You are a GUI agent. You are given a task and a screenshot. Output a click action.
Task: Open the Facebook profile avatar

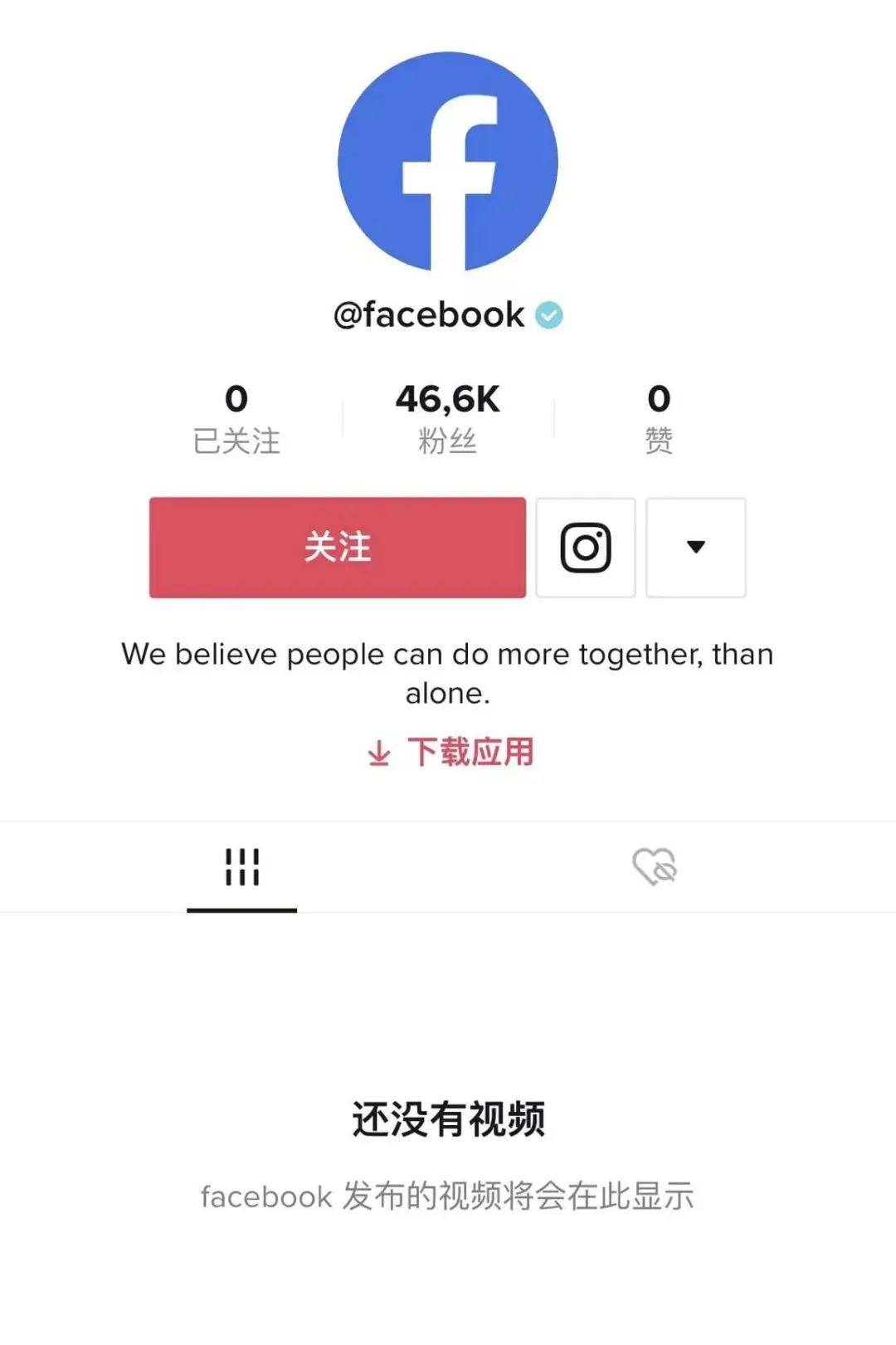pyautogui.click(x=447, y=162)
